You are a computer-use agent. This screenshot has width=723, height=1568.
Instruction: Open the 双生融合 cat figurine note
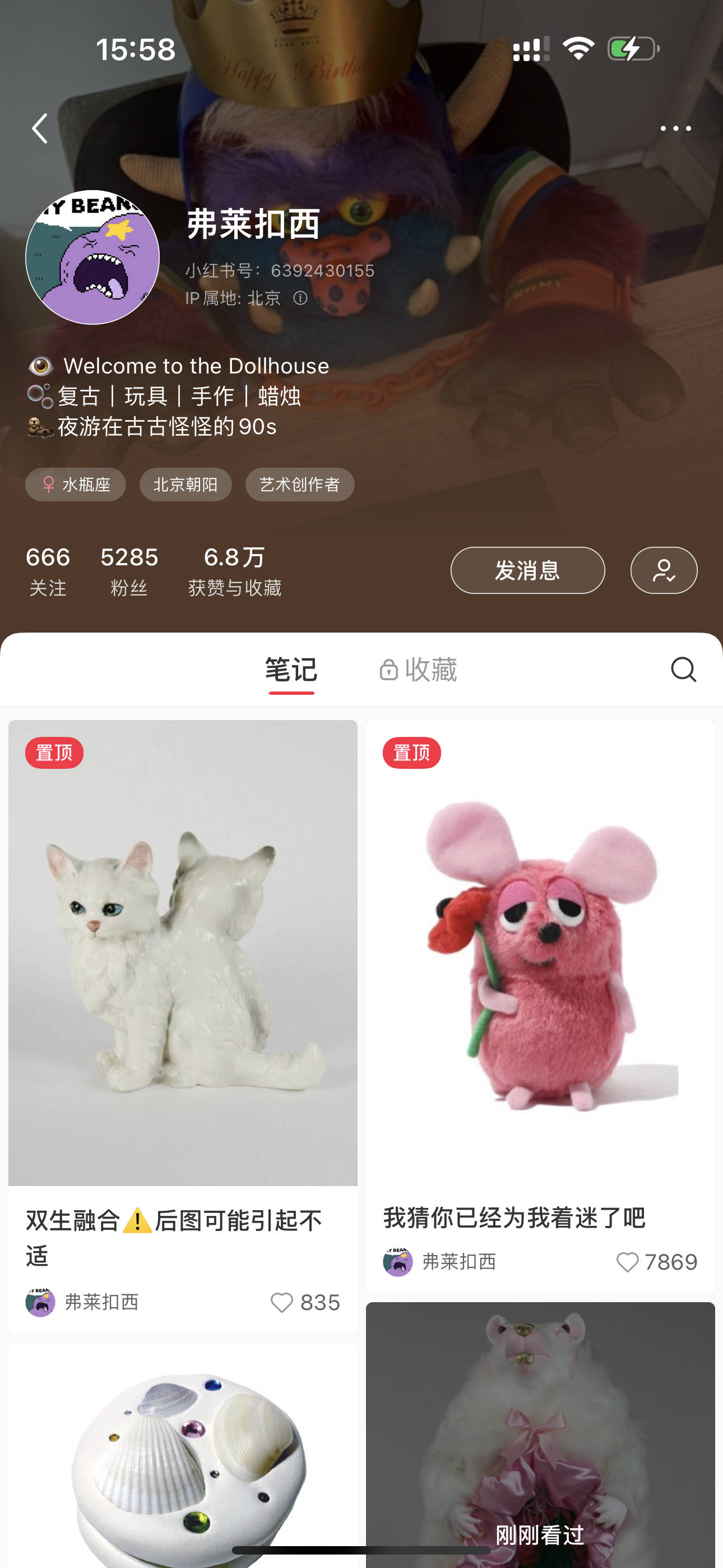[183, 953]
